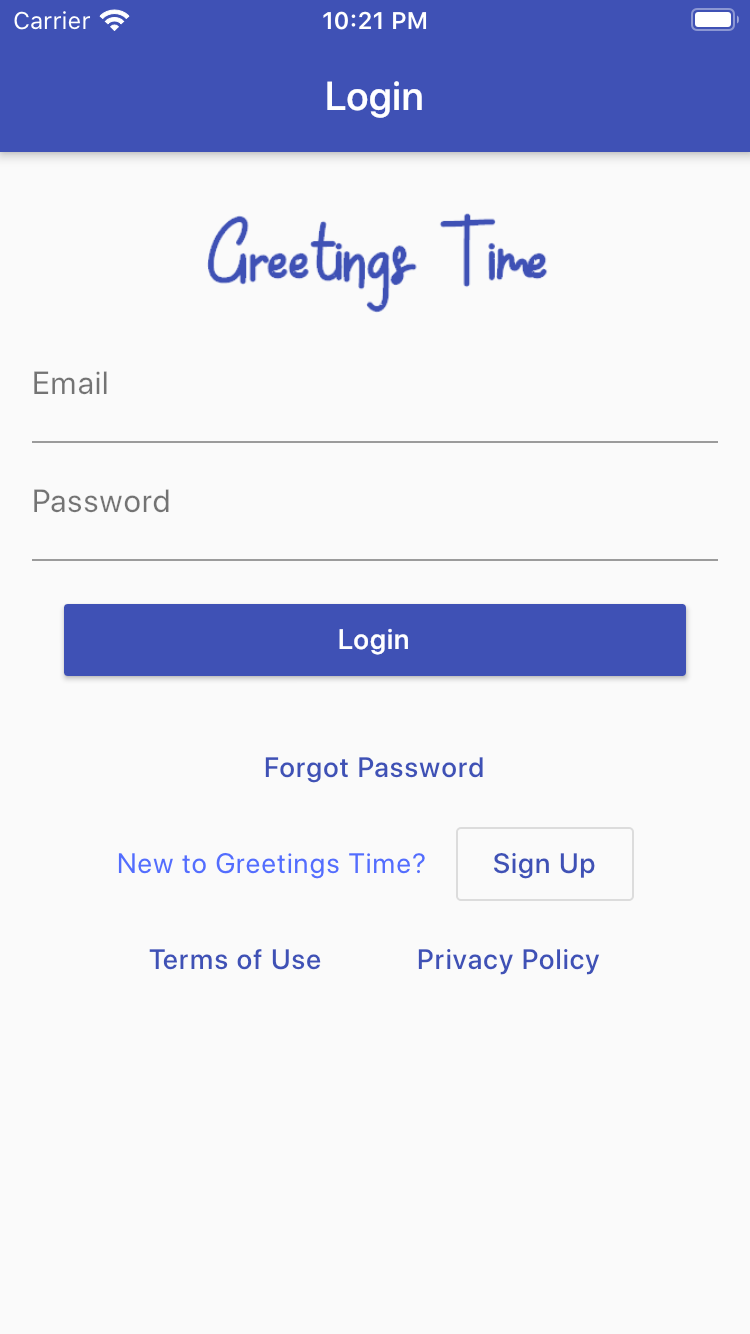View the Privacy Policy
Image resolution: width=750 pixels, height=1334 pixels.
508,960
